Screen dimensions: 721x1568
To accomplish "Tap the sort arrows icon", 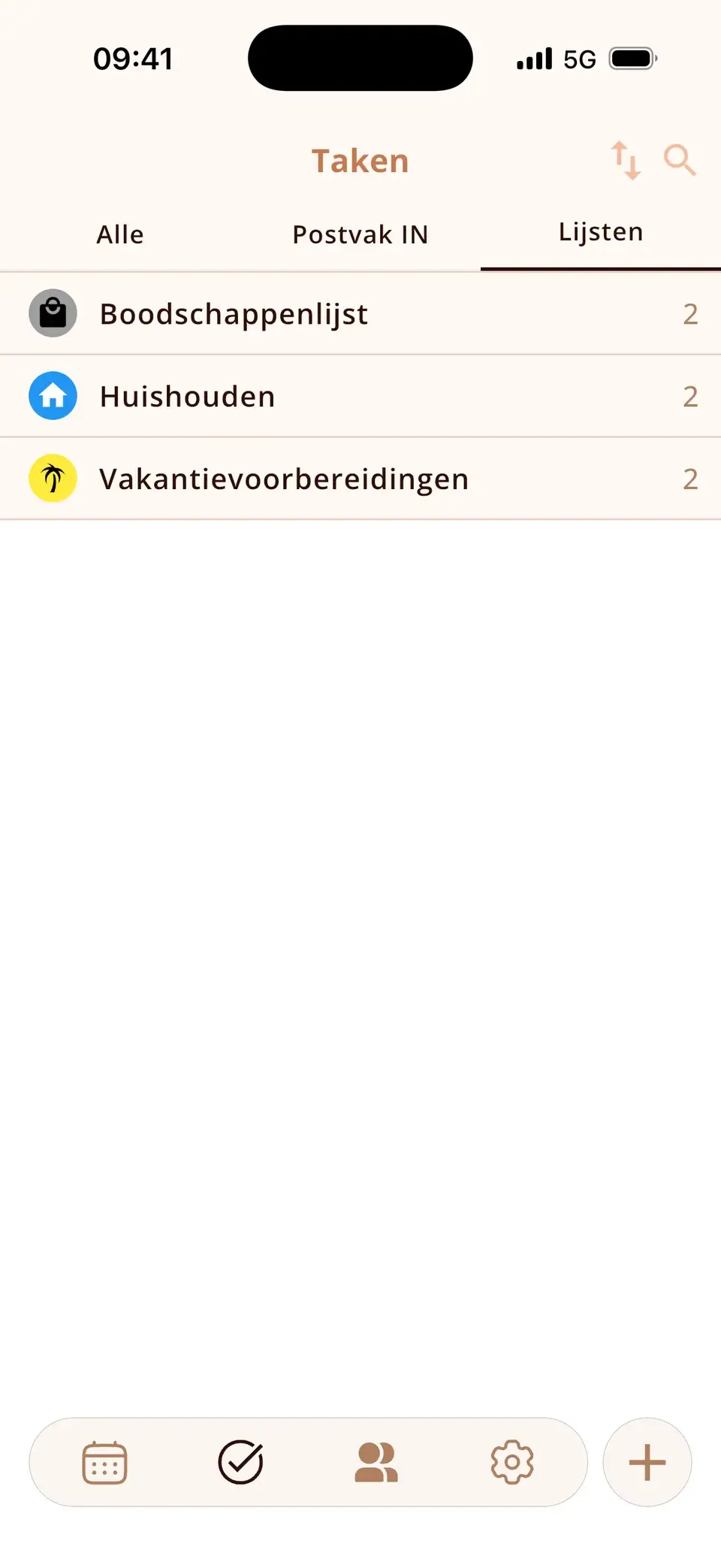I will [x=625, y=160].
